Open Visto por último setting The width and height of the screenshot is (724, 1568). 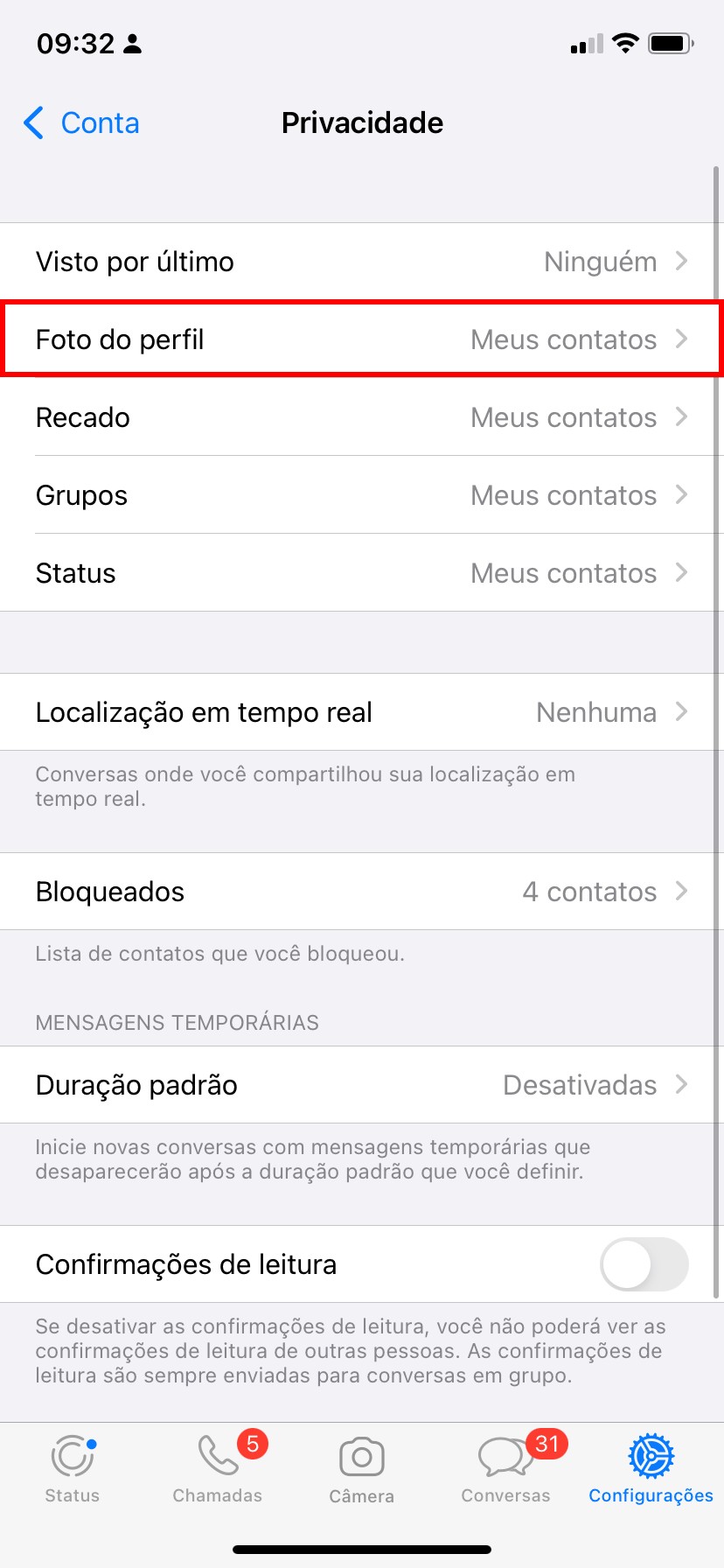362,262
